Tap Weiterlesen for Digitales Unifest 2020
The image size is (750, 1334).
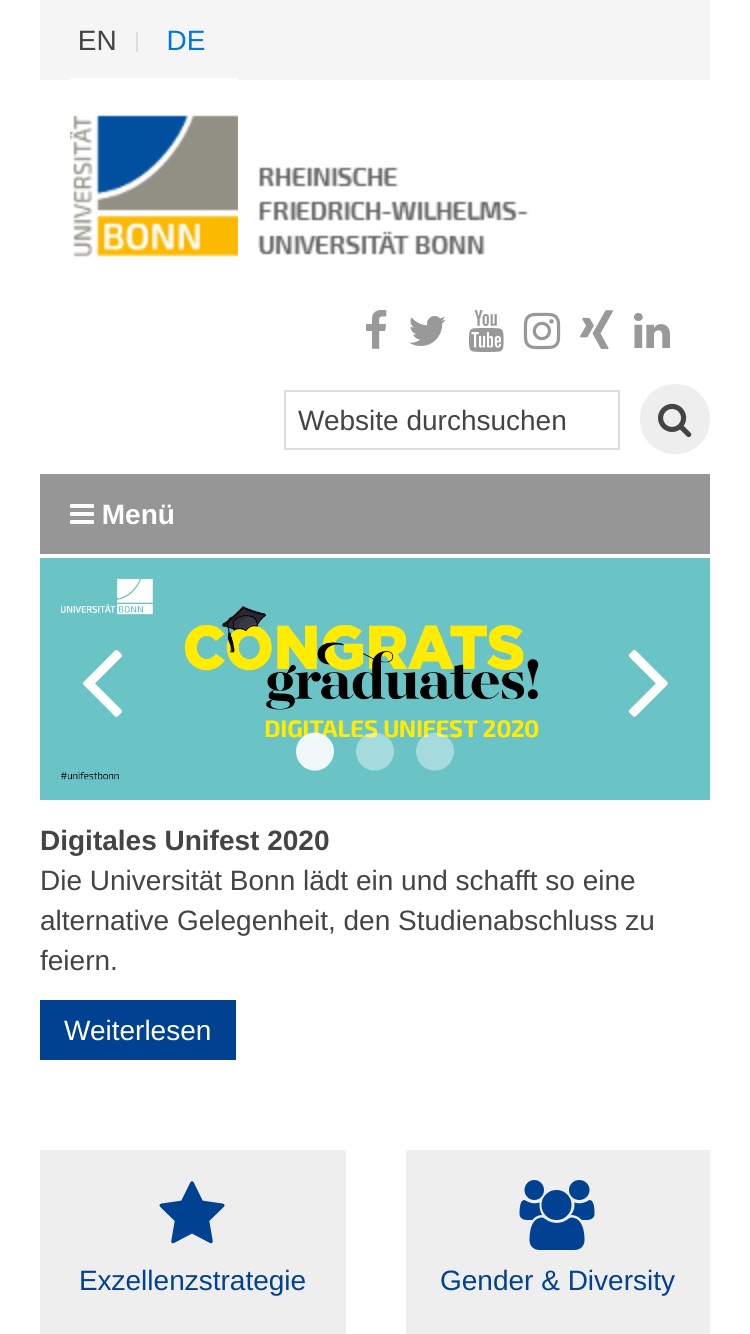point(138,1030)
